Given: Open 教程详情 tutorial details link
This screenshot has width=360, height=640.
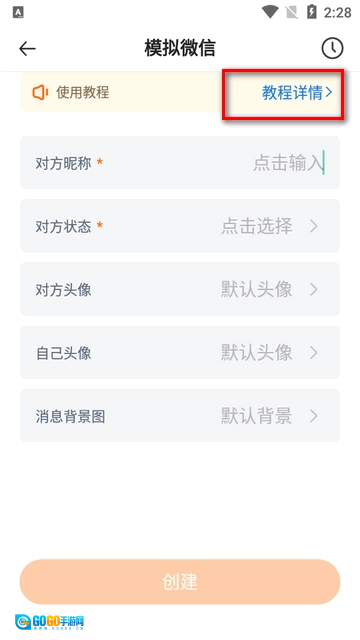Looking at the screenshot, I should 297,93.
